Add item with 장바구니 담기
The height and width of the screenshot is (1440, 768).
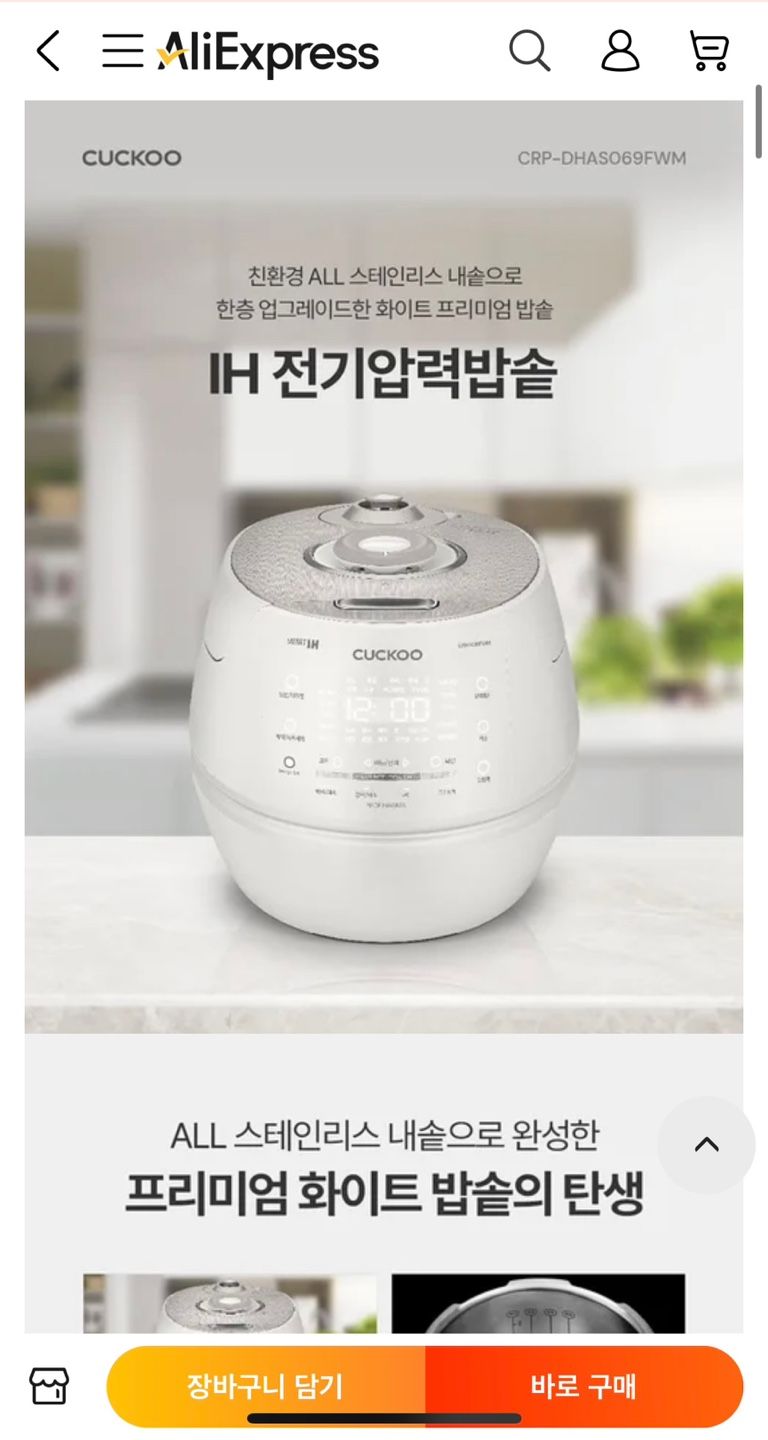coord(266,1386)
